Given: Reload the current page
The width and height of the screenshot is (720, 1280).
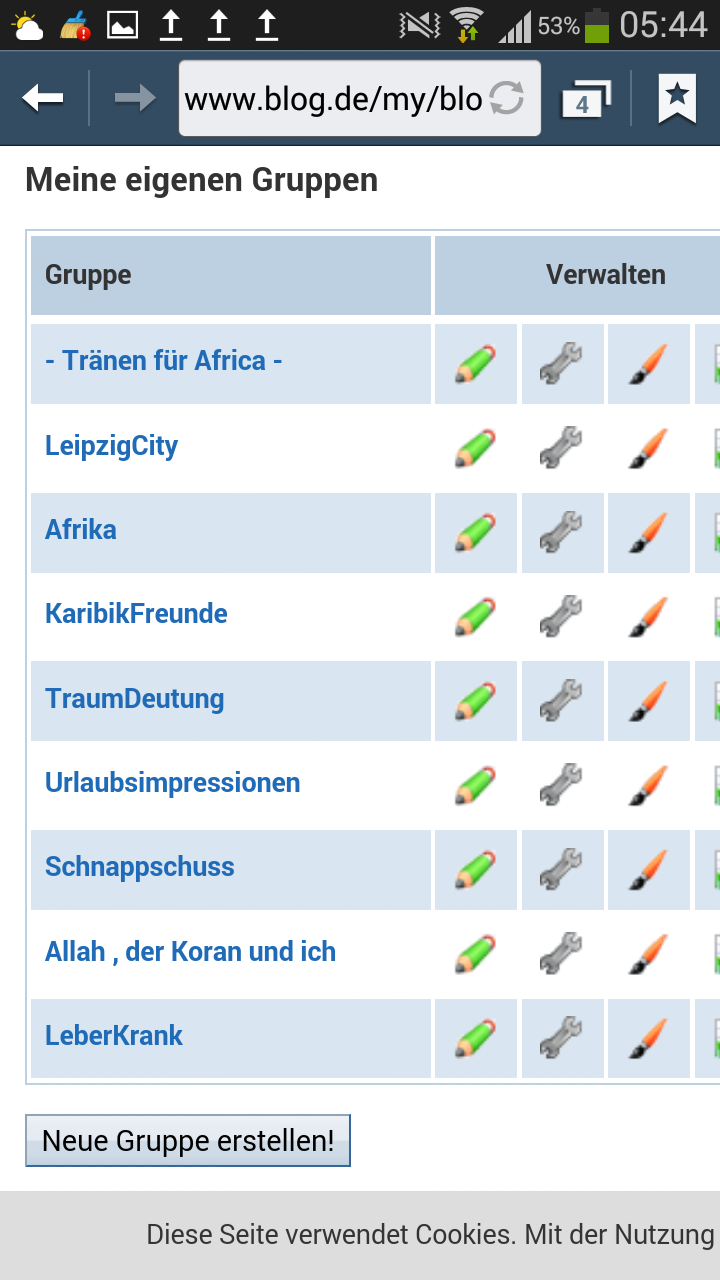Looking at the screenshot, I should tap(507, 99).
